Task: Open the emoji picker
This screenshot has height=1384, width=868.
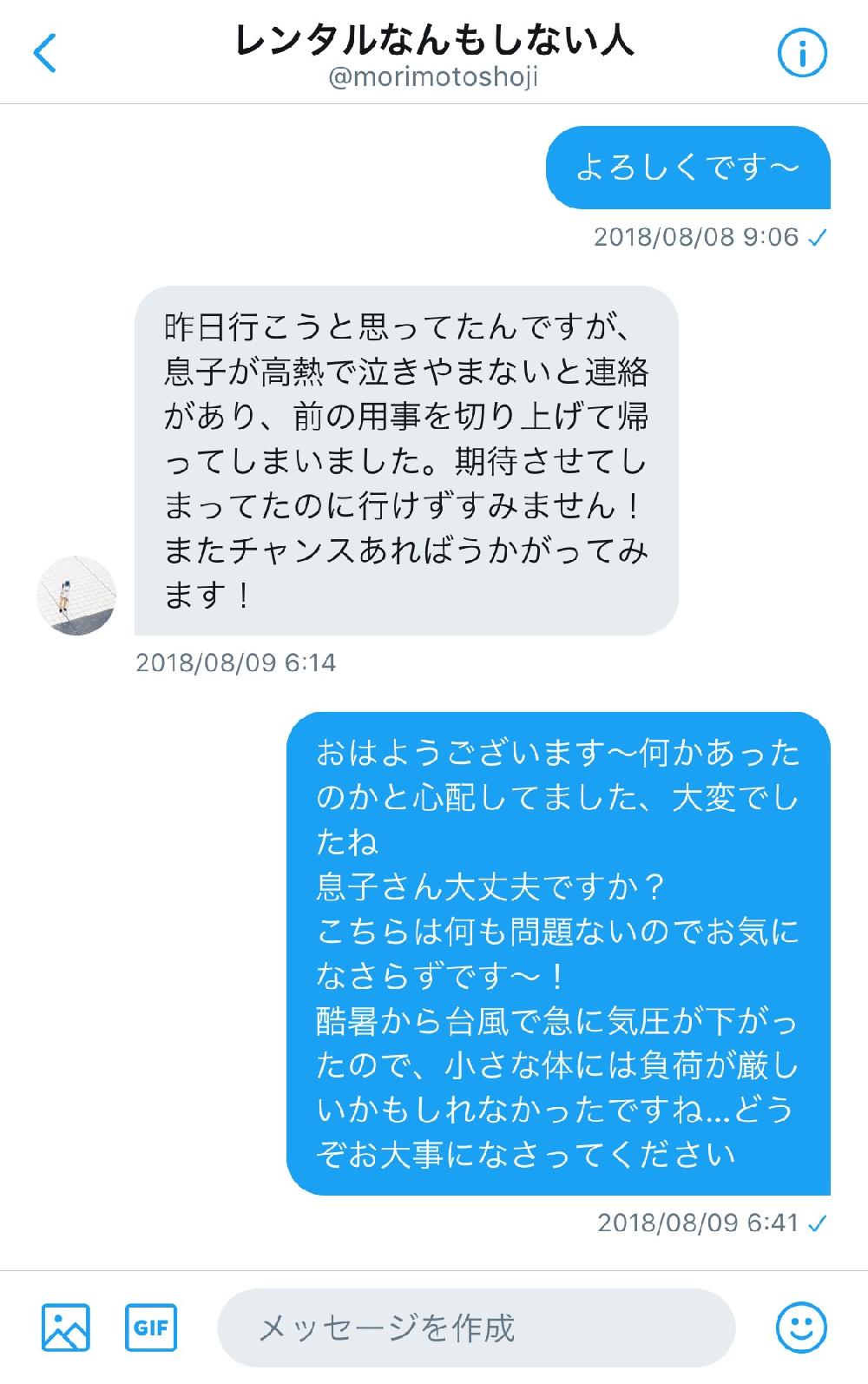Action: [800, 1327]
